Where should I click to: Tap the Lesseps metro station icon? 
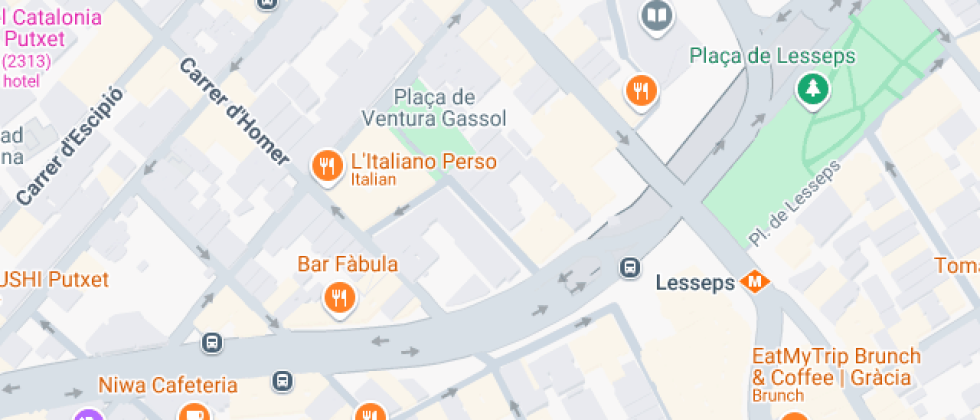[755, 283]
